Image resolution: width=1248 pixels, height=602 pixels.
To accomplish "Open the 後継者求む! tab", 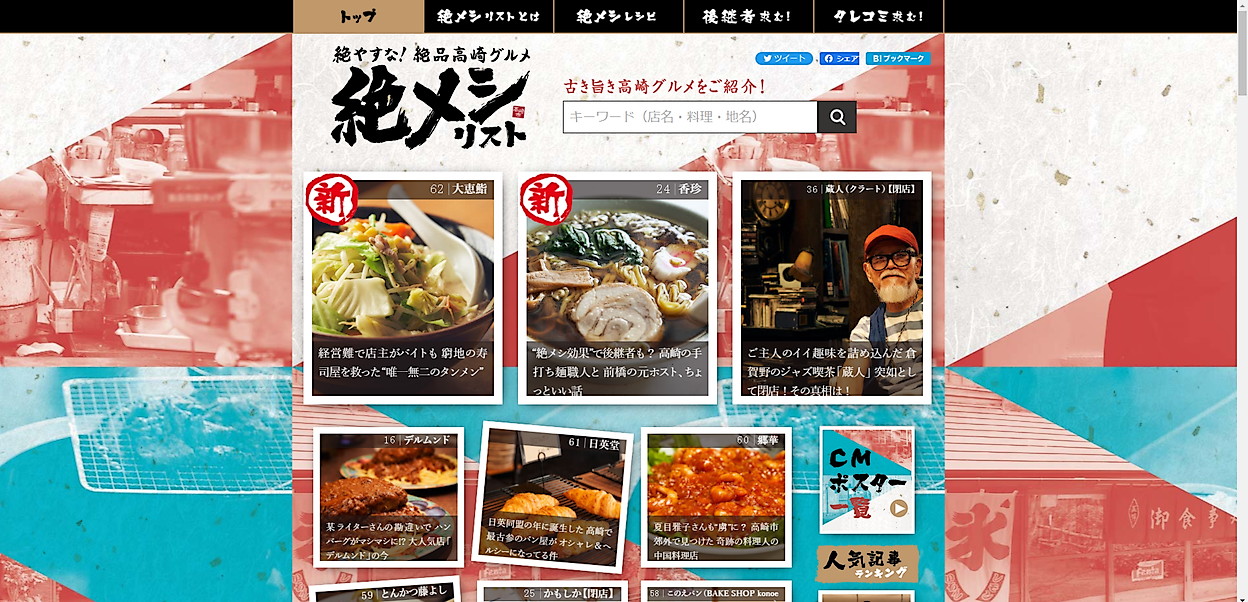I will (x=747, y=16).
